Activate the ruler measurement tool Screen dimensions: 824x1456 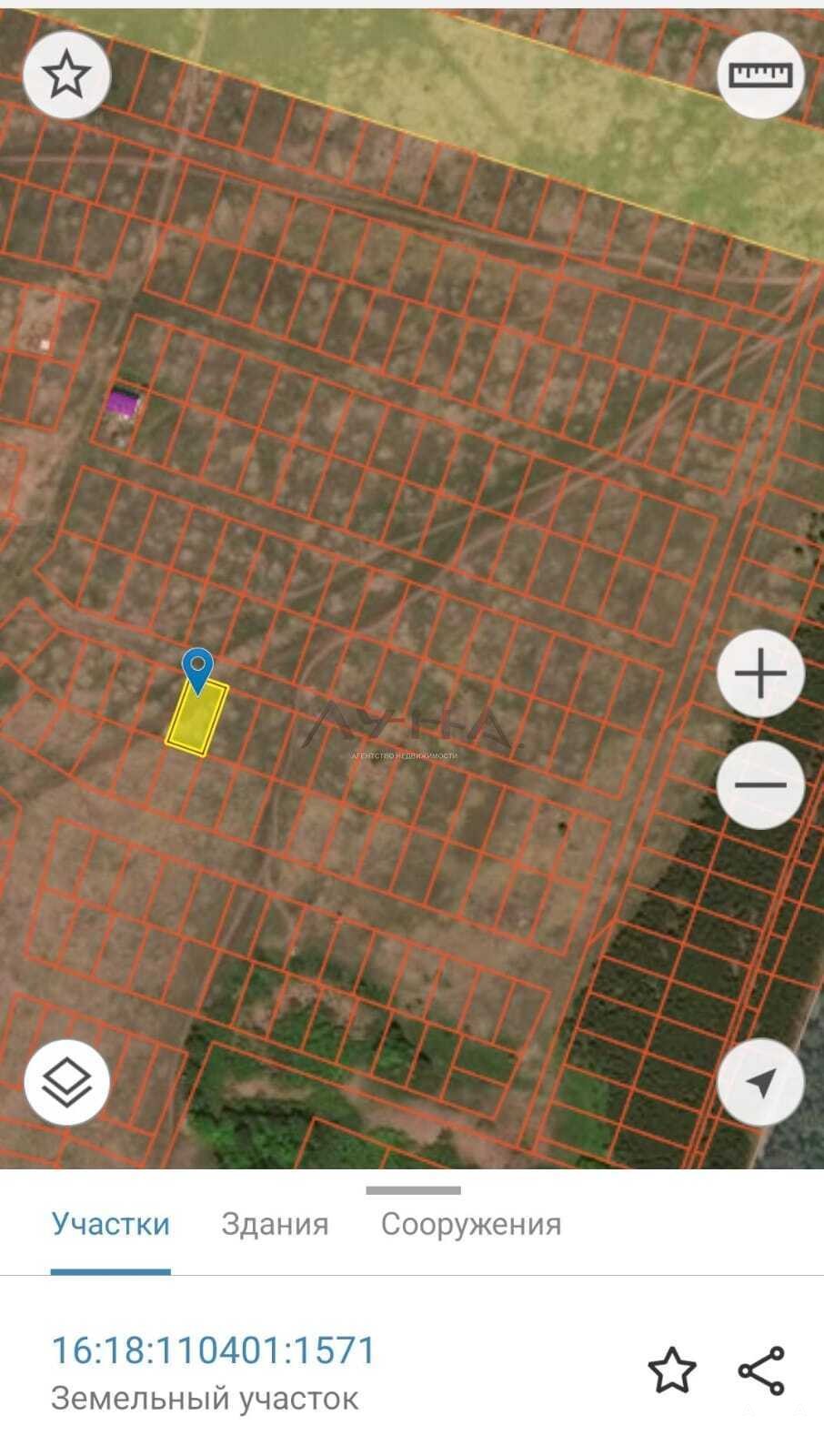click(760, 75)
